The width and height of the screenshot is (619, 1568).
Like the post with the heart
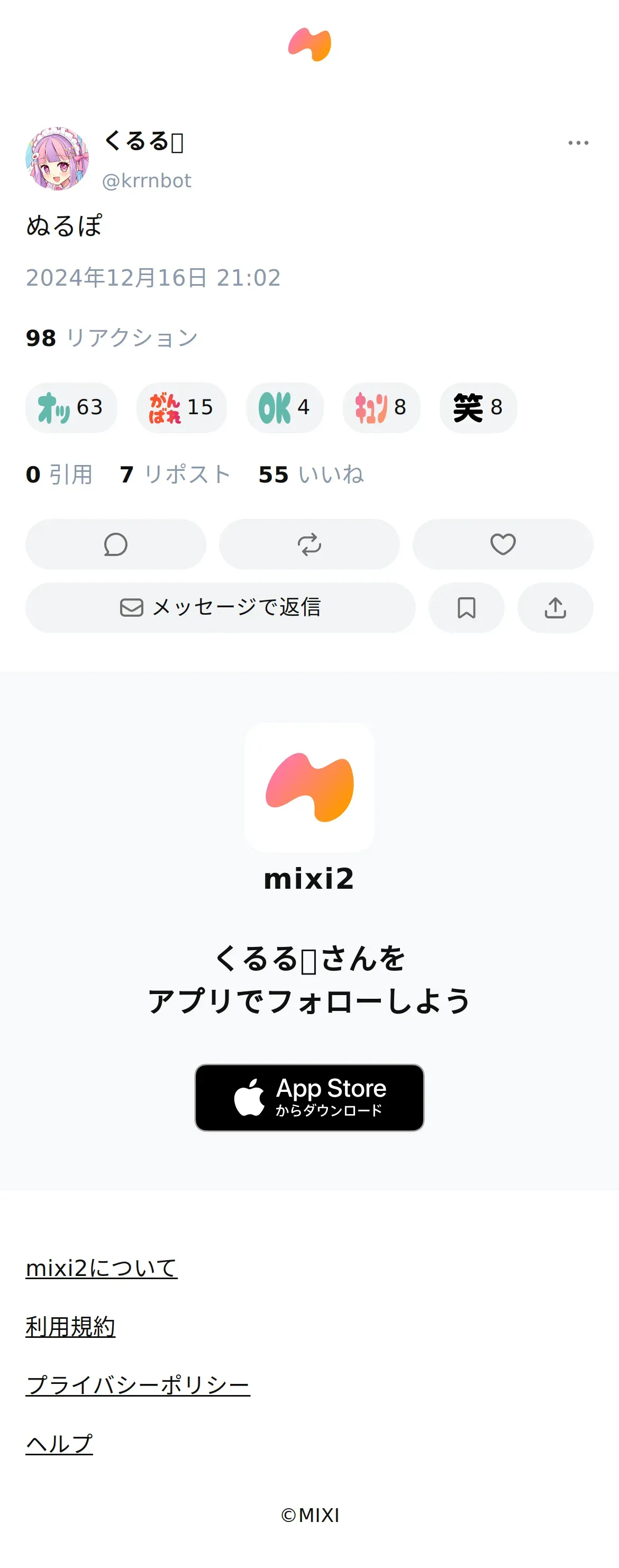pyautogui.click(x=503, y=544)
